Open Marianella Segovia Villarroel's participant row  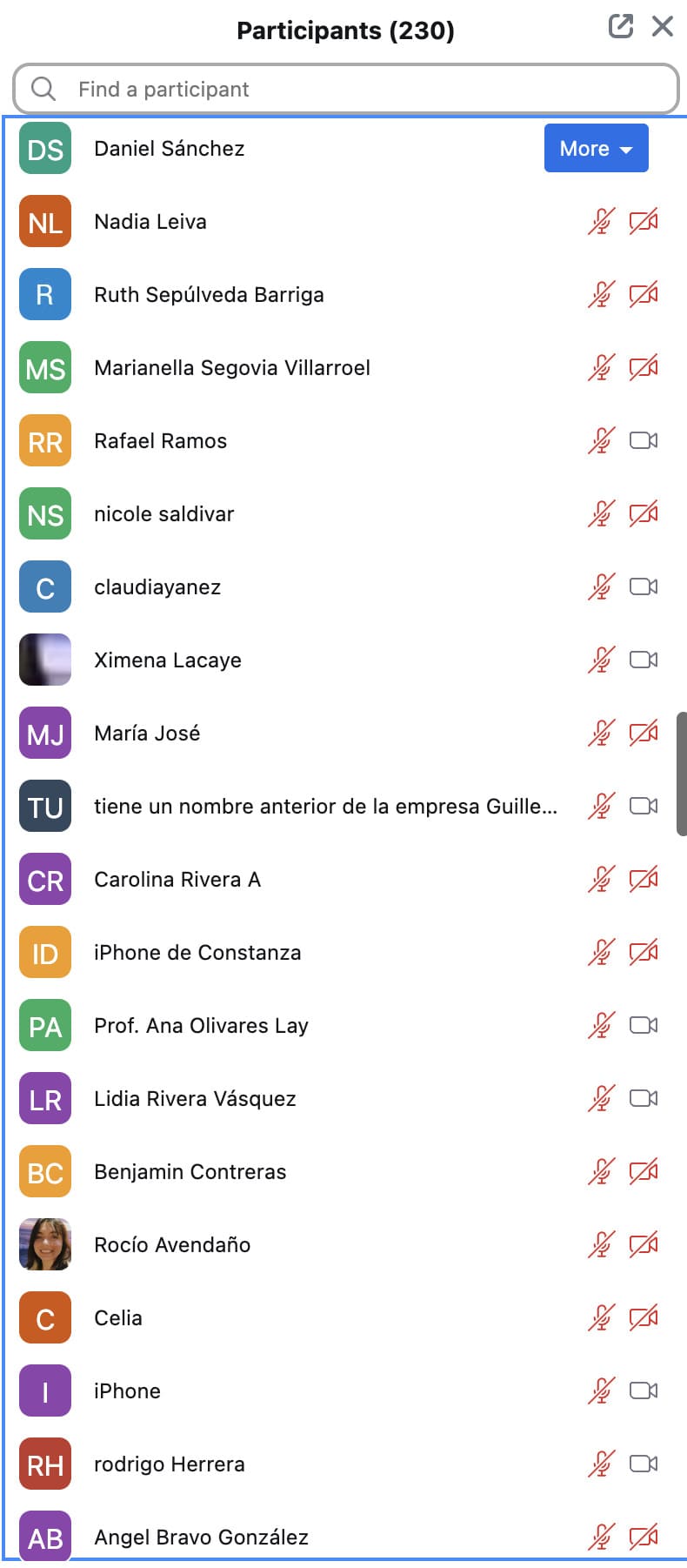pos(343,367)
